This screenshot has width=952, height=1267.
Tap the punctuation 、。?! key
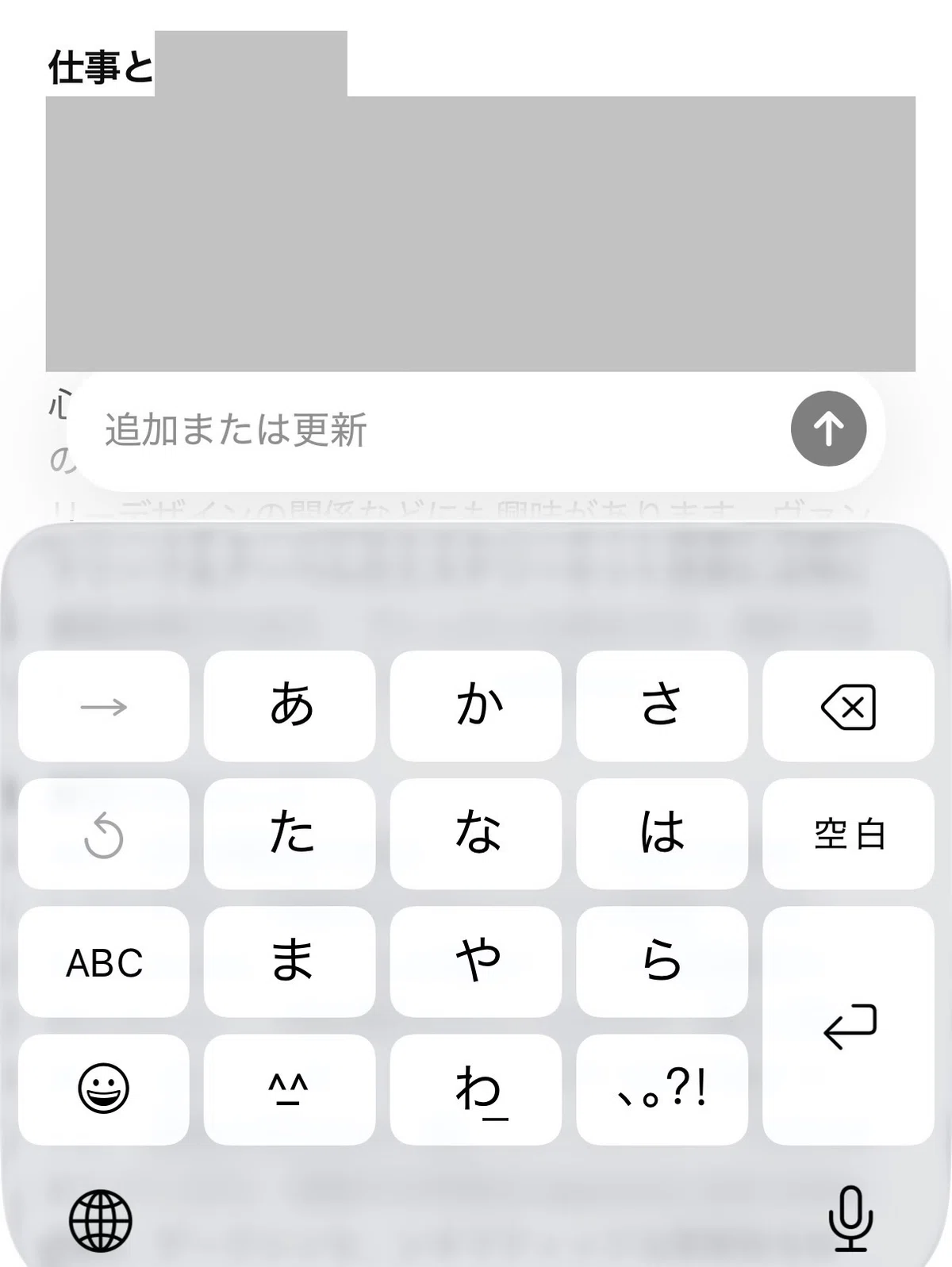(x=662, y=1089)
